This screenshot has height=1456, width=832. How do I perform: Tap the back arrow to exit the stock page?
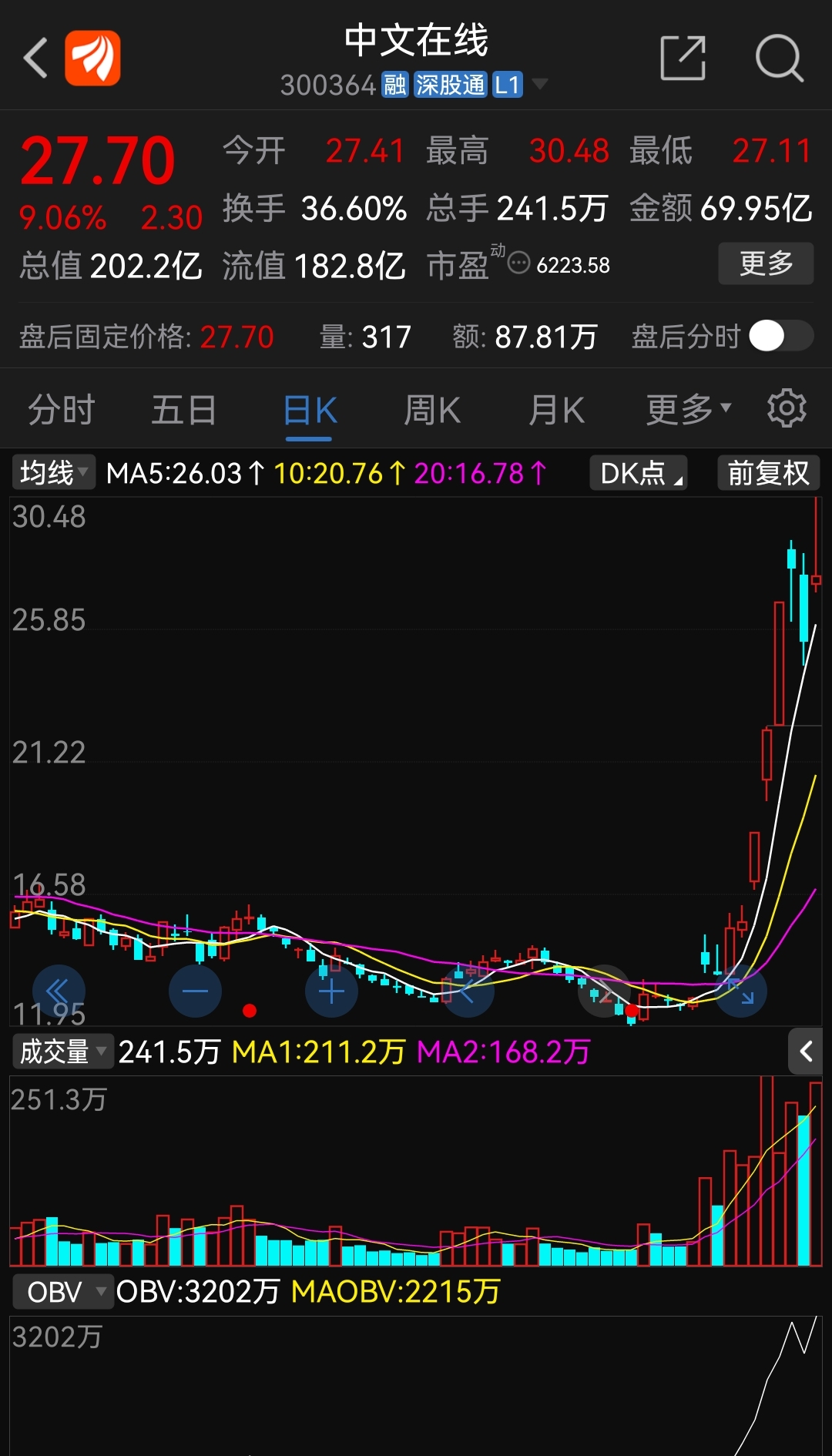[35, 58]
